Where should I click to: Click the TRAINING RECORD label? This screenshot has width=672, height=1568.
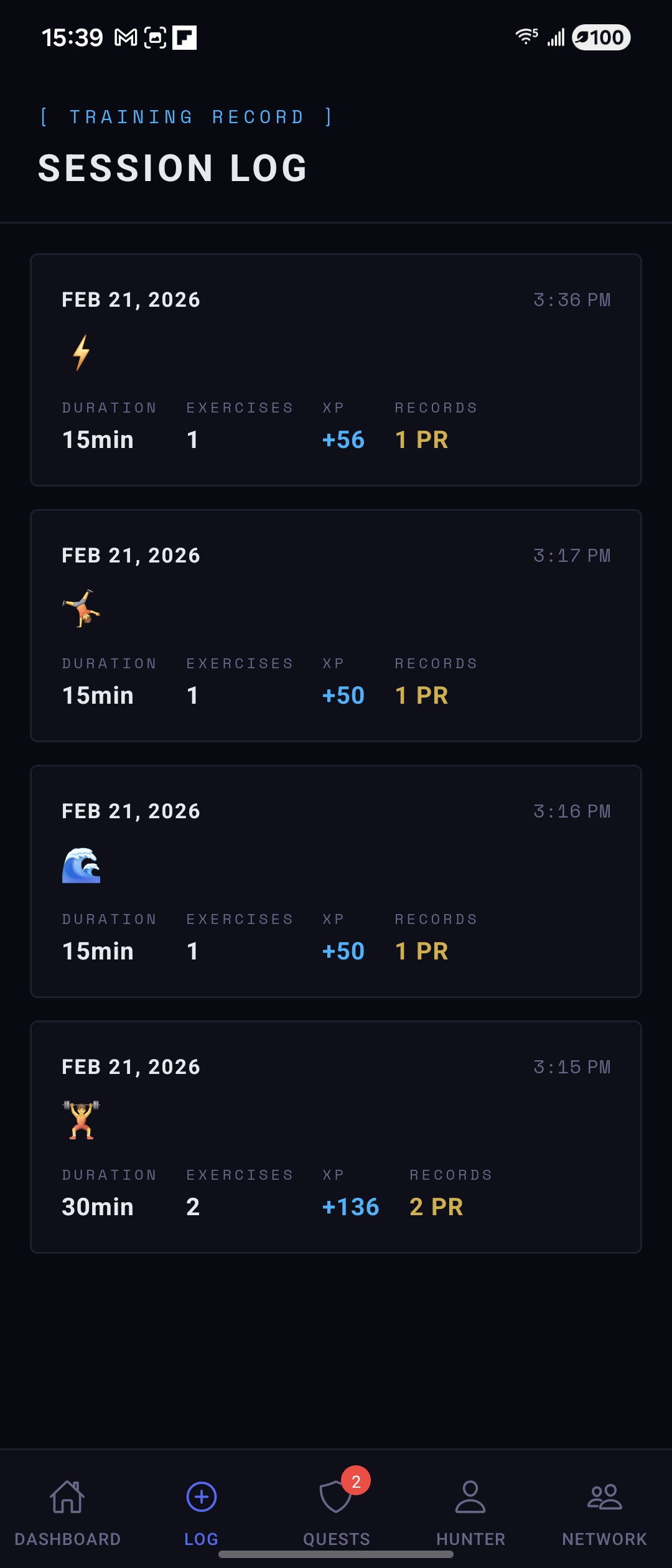tap(185, 116)
